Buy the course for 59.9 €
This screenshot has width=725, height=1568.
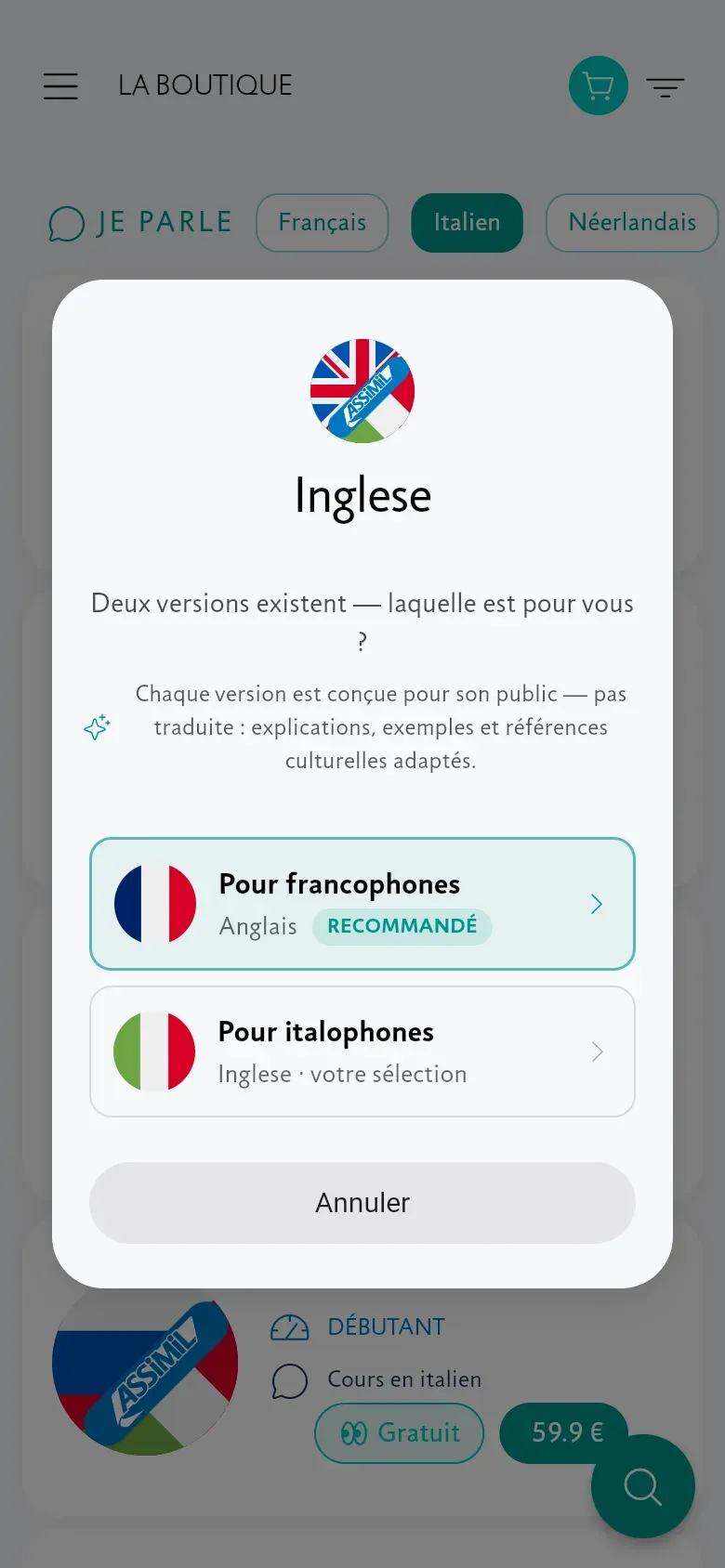pyautogui.click(x=567, y=1433)
